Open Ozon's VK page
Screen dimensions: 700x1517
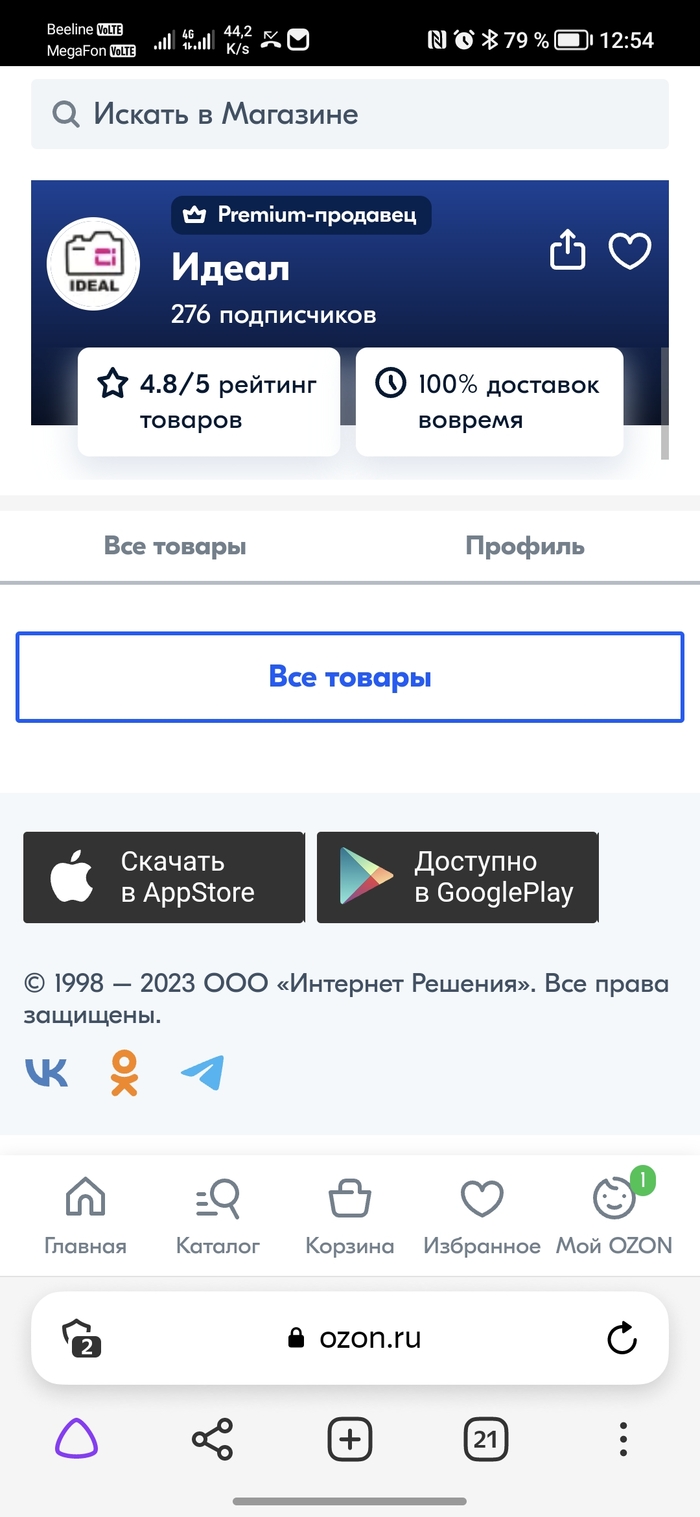pyautogui.click(x=46, y=1073)
